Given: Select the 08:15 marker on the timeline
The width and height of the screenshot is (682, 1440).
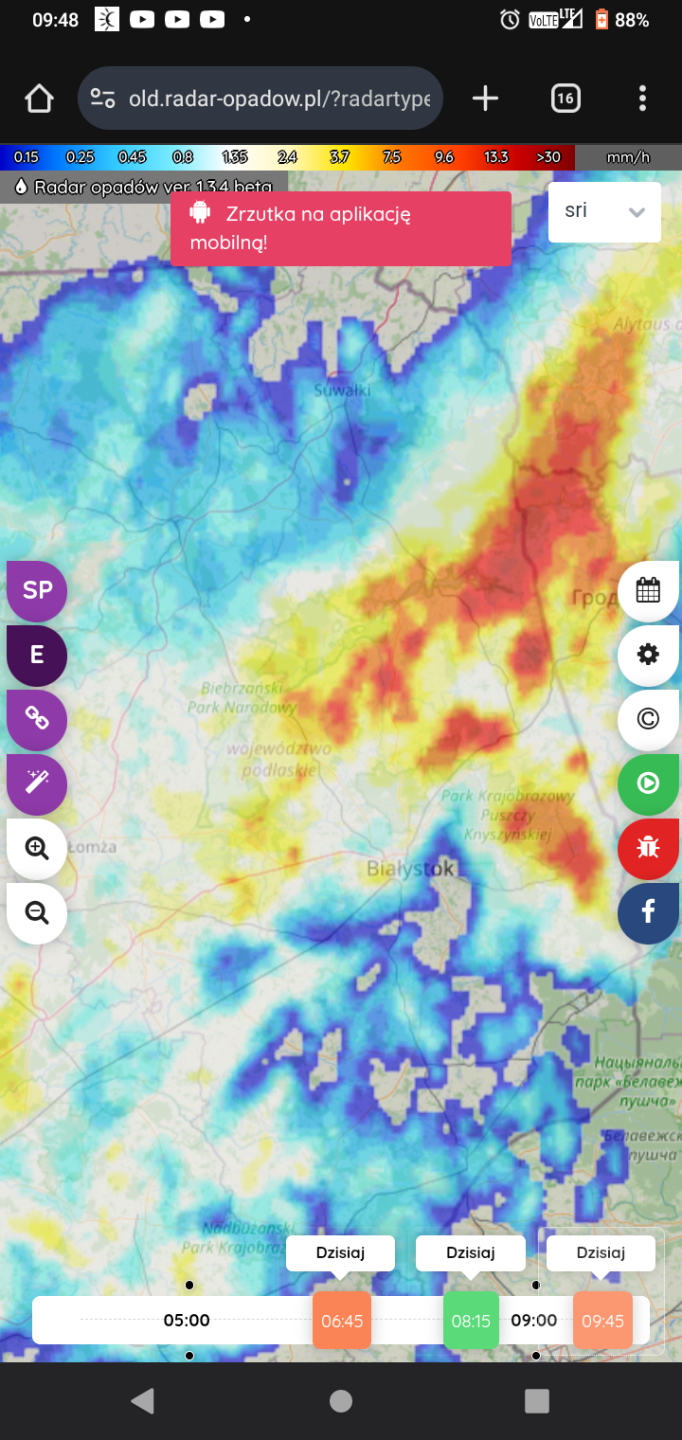Looking at the screenshot, I should [471, 1320].
